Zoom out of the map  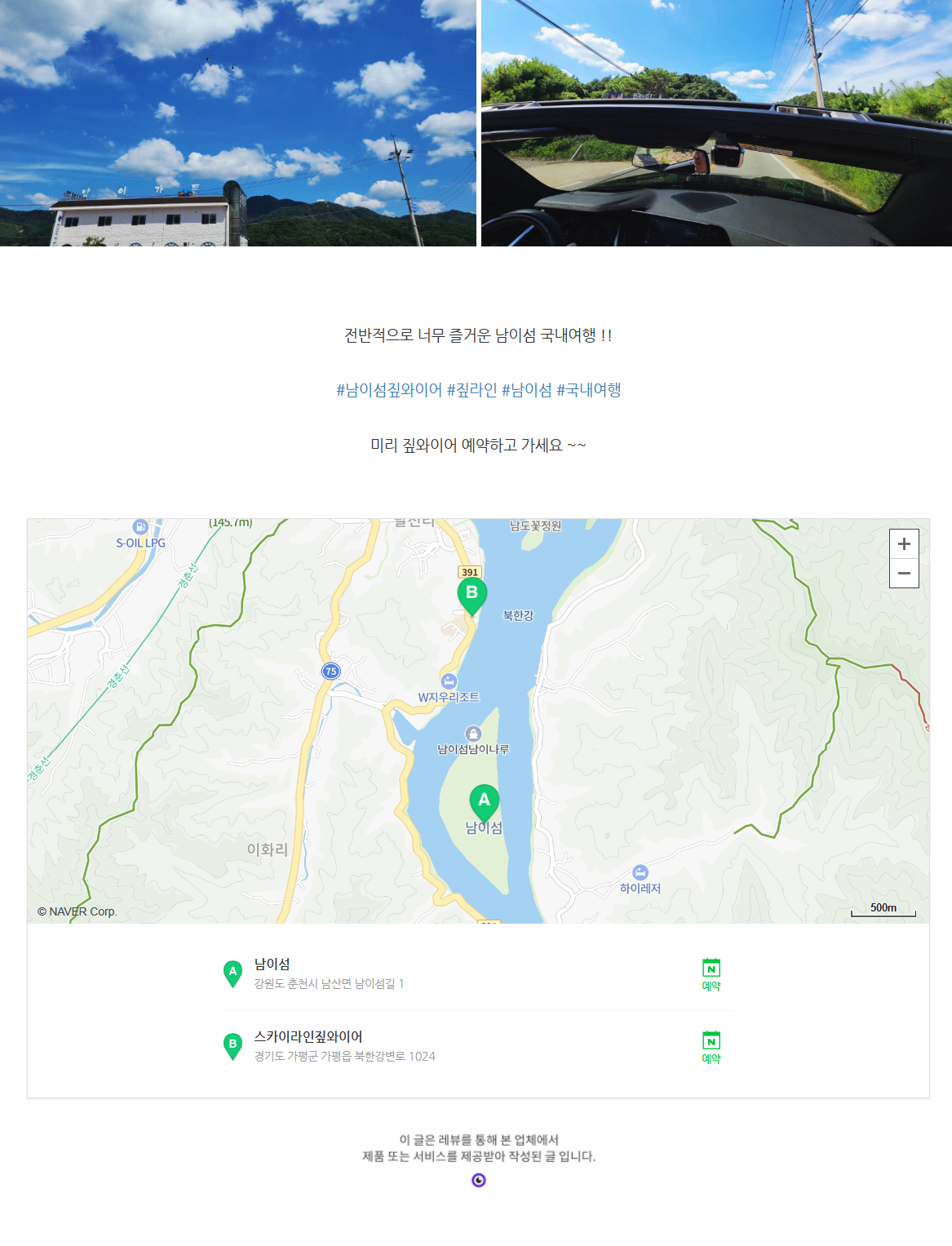click(x=904, y=573)
